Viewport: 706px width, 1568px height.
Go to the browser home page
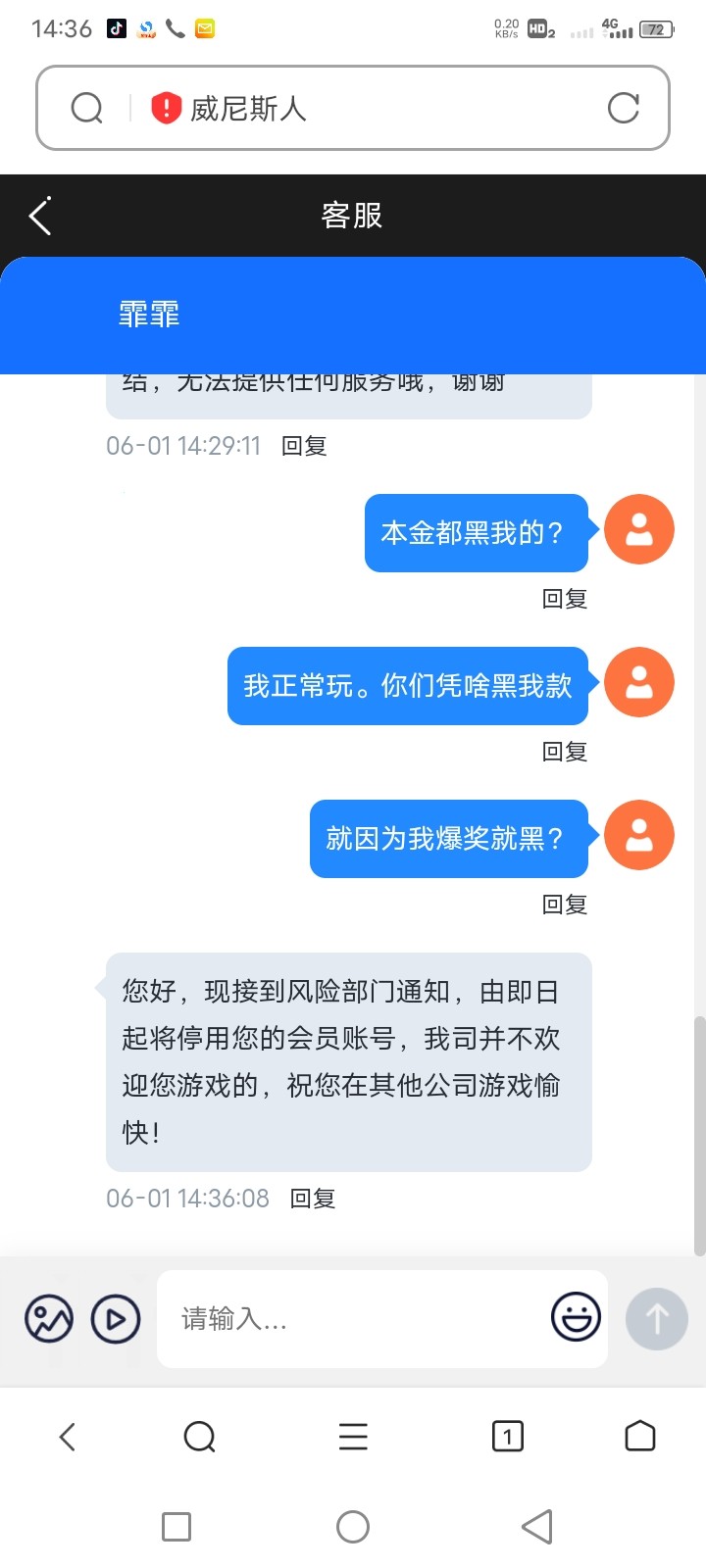(639, 1437)
